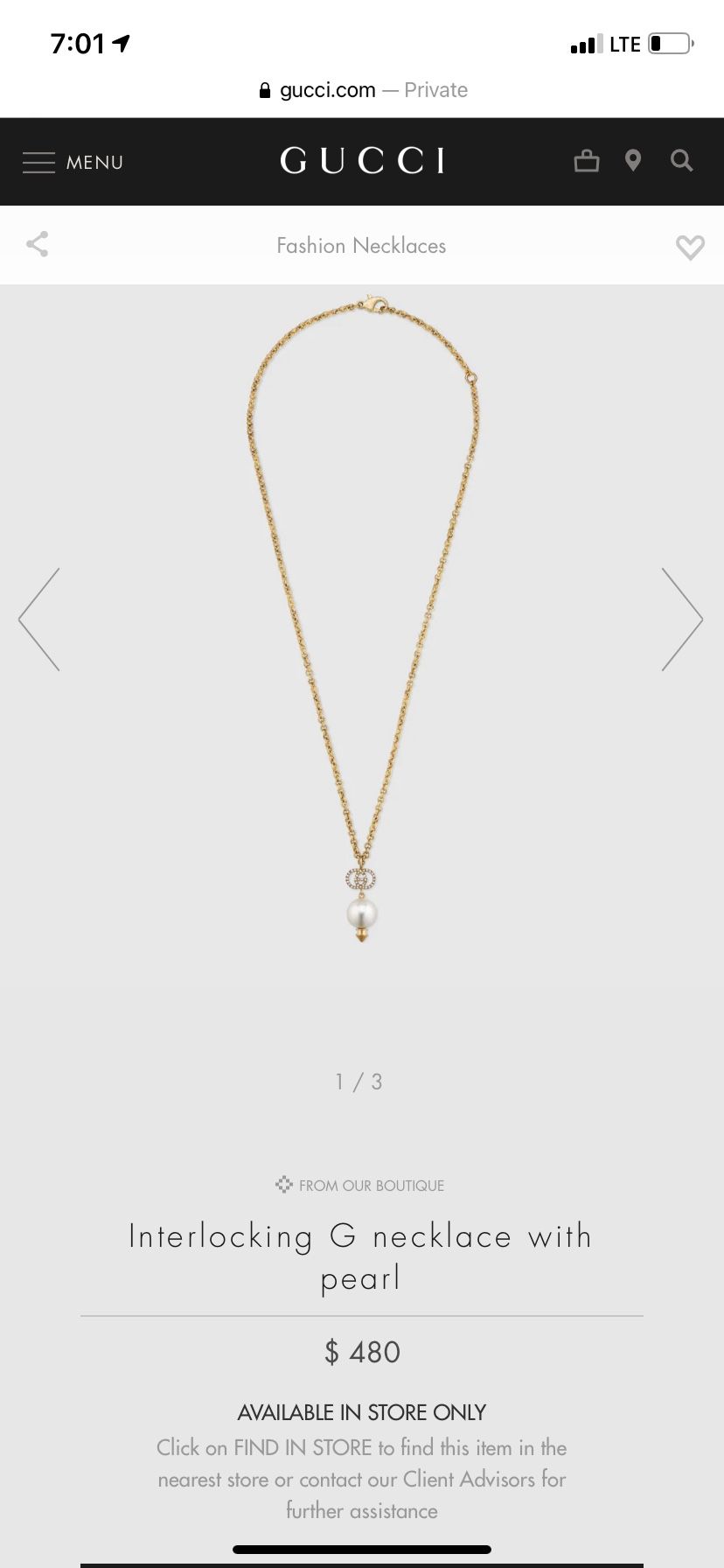
Task: Tap the padlock icon in the address bar
Action: pos(264,89)
